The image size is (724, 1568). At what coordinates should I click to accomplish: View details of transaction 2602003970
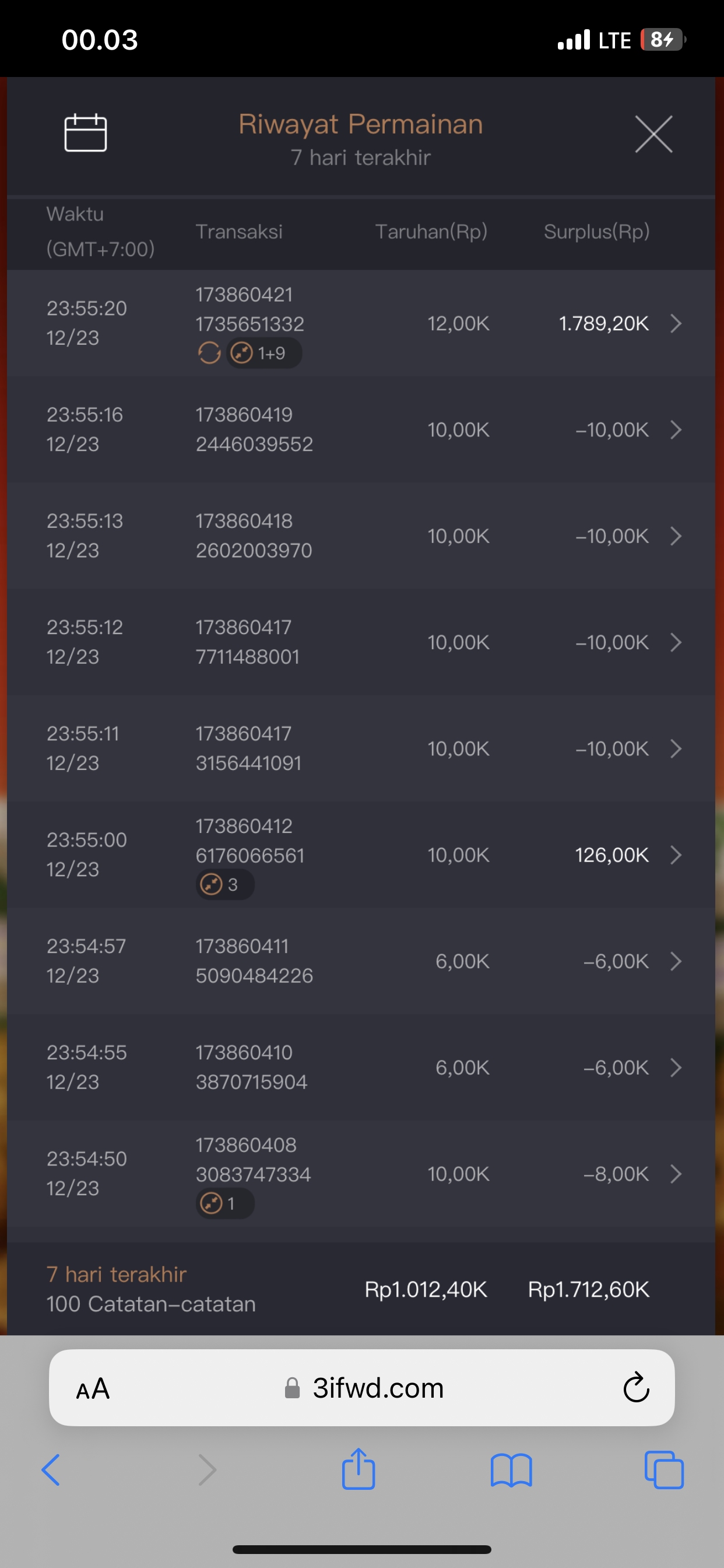(676, 536)
